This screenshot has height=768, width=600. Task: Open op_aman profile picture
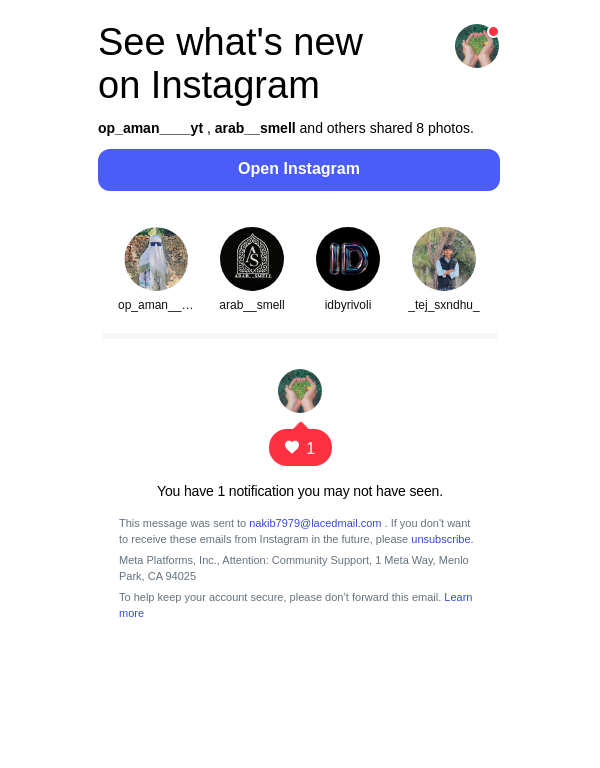click(156, 259)
